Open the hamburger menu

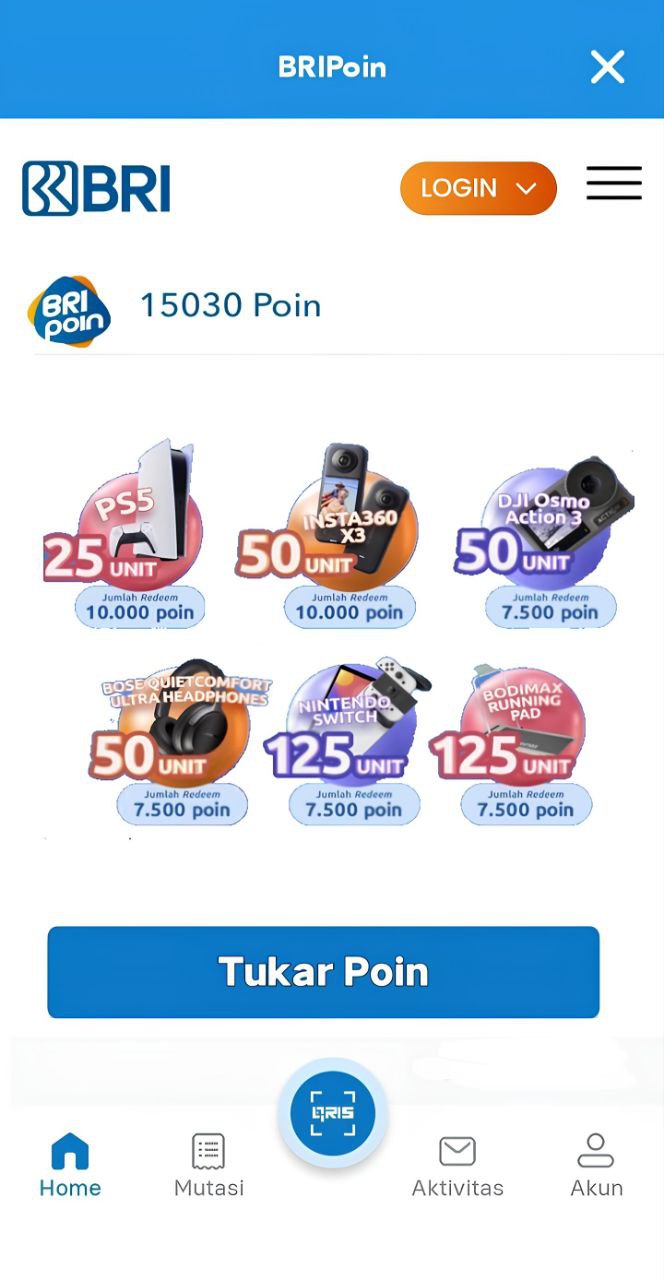(x=614, y=183)
